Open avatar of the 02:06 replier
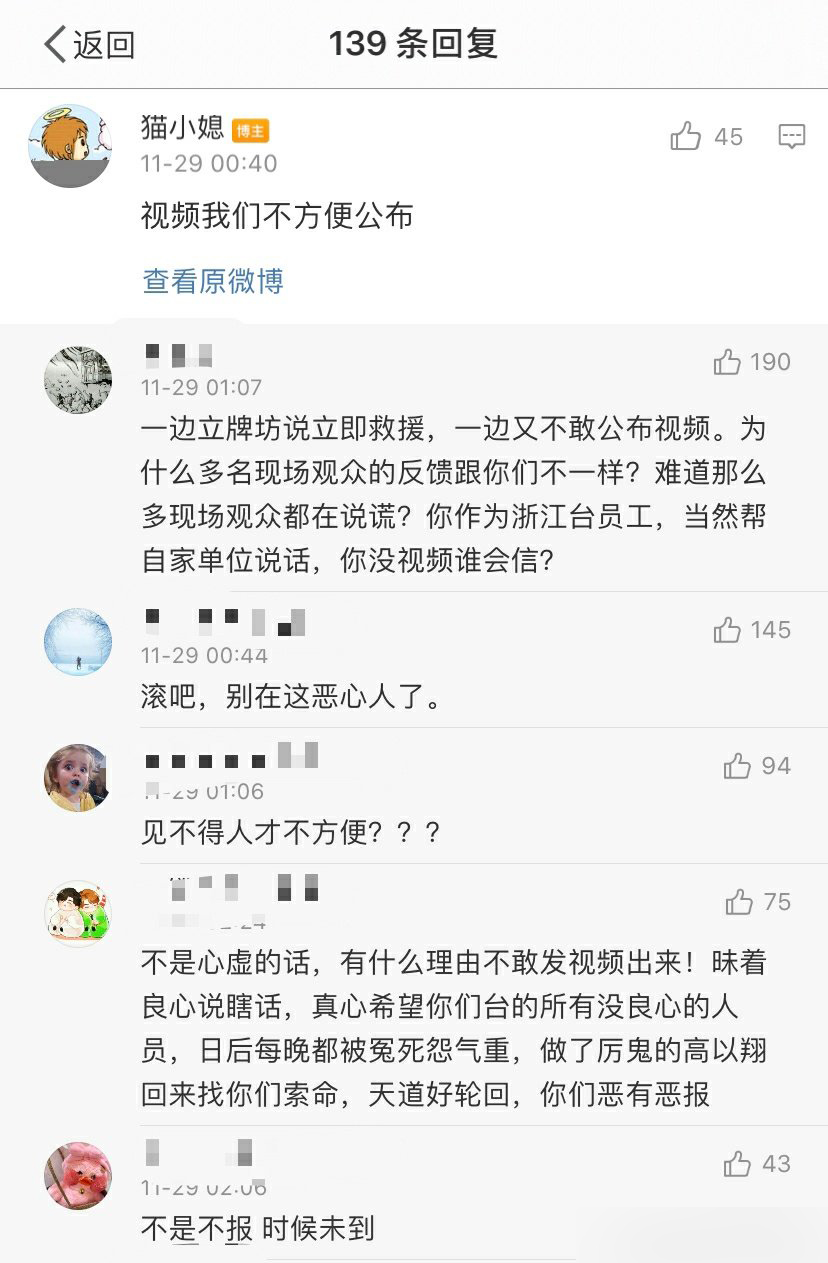Image resolution: width=828 pixels, height=1263 pixels. (x=78, y=1176)
